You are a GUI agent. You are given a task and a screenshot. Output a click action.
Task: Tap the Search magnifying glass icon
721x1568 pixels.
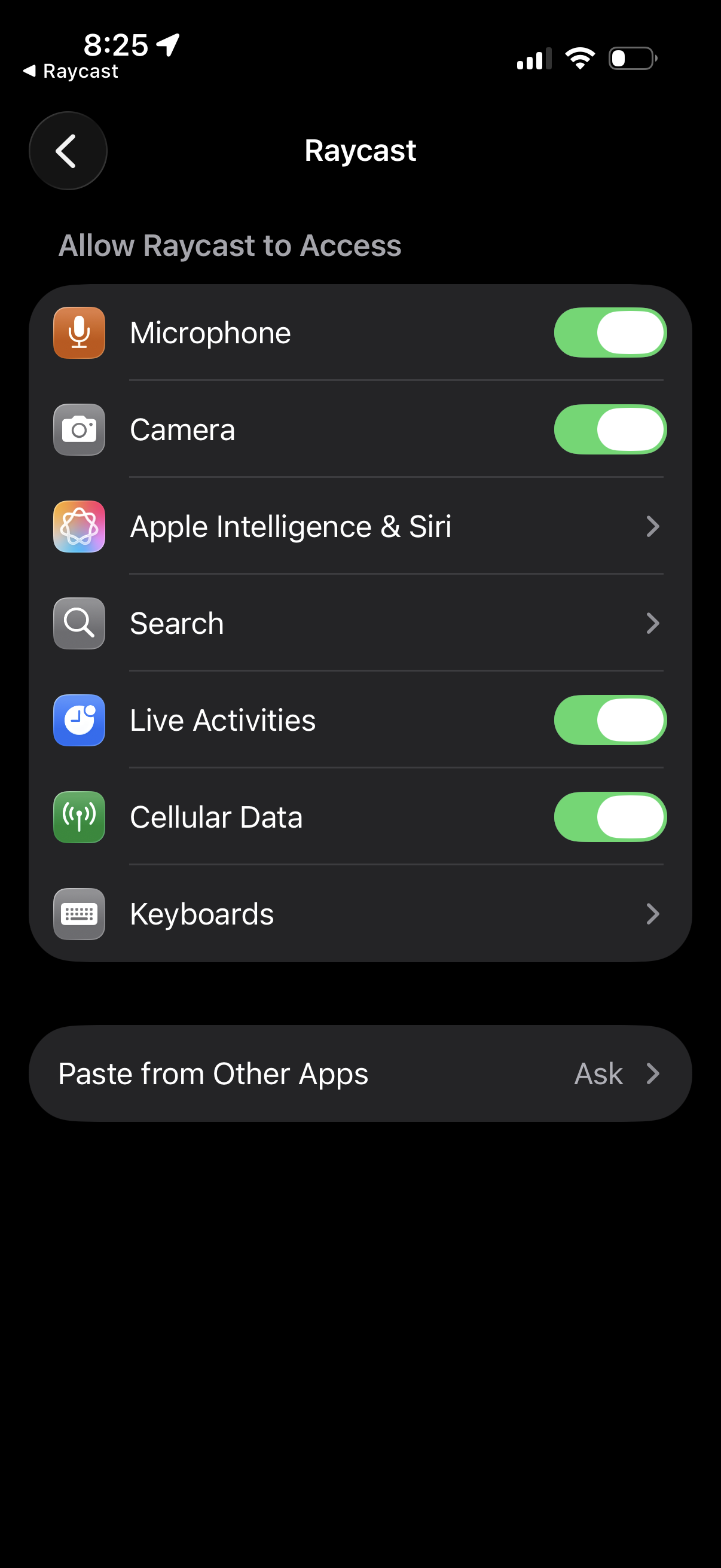(x=78, y=623)
